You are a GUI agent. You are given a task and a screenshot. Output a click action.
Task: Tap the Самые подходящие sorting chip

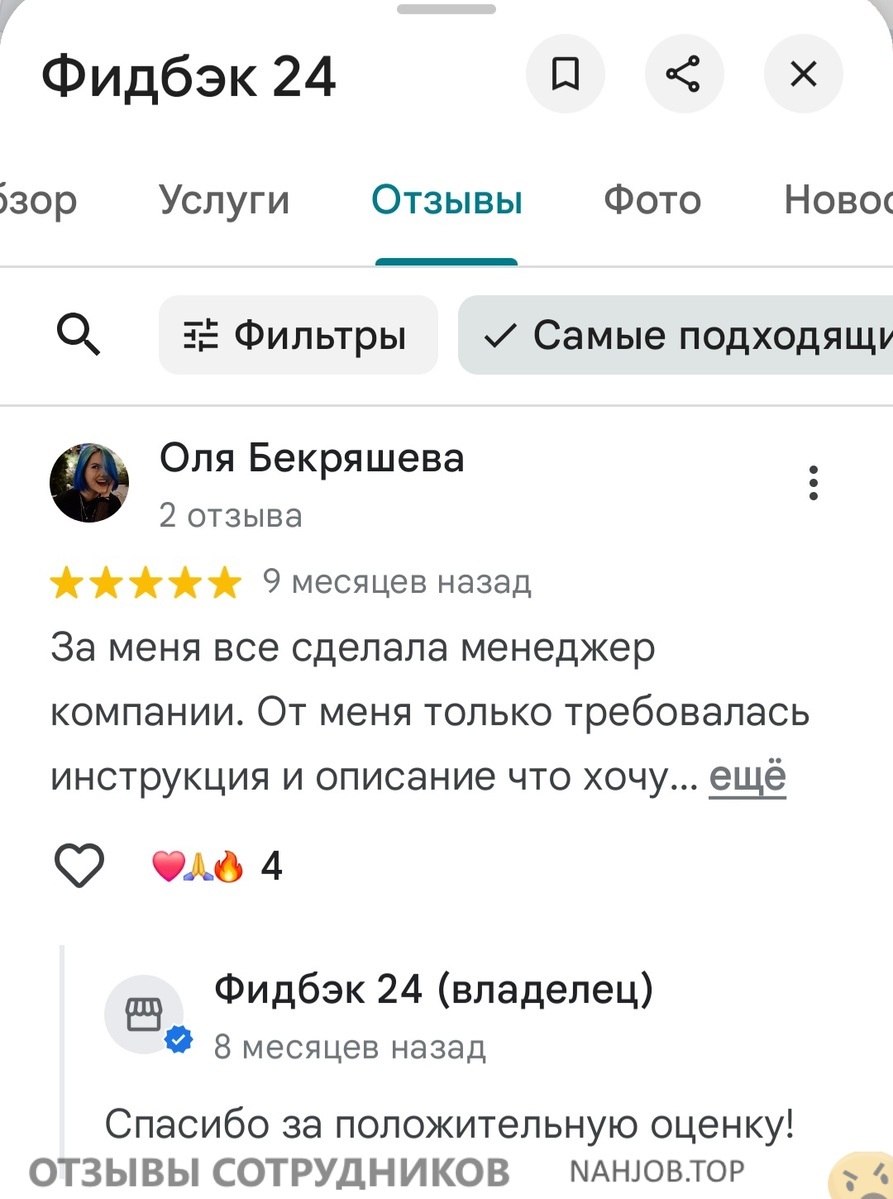(680, 335)
